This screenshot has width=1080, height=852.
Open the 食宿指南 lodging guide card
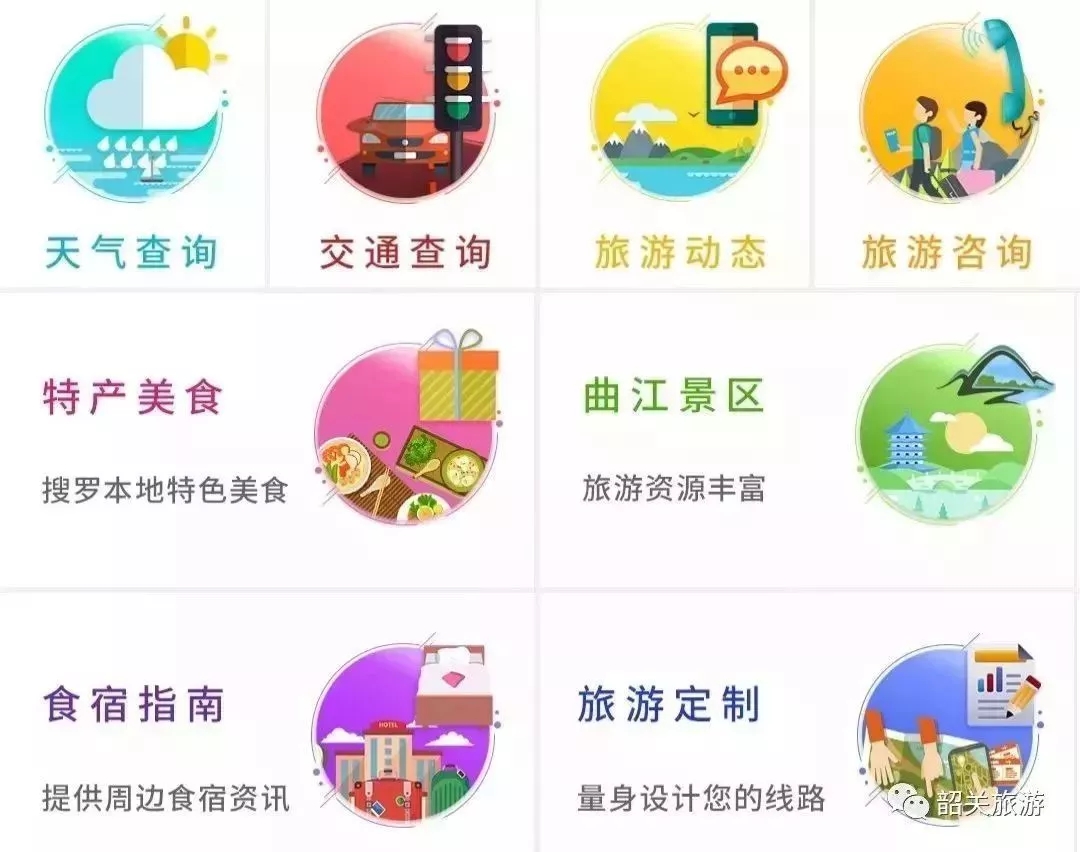[x=268, y=730]
